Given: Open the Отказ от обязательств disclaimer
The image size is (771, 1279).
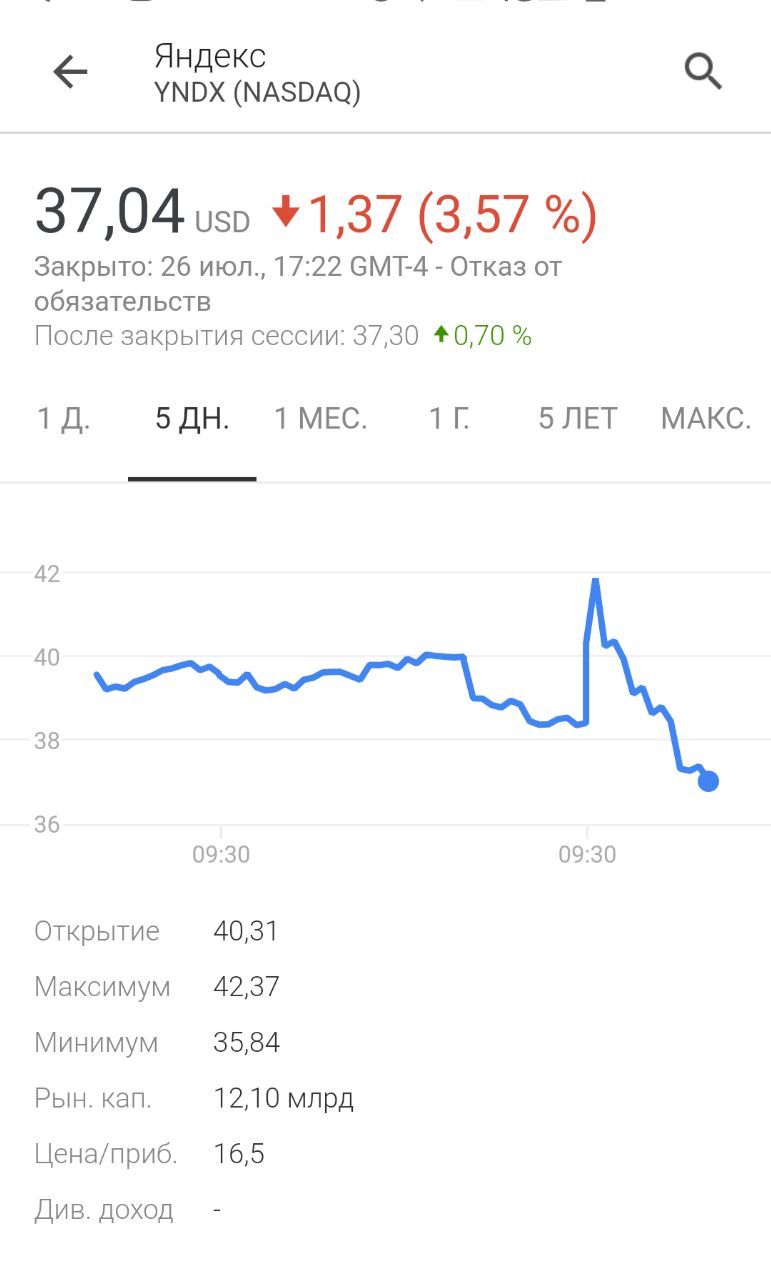Looking at the screenshot, I should coord(298,284).
